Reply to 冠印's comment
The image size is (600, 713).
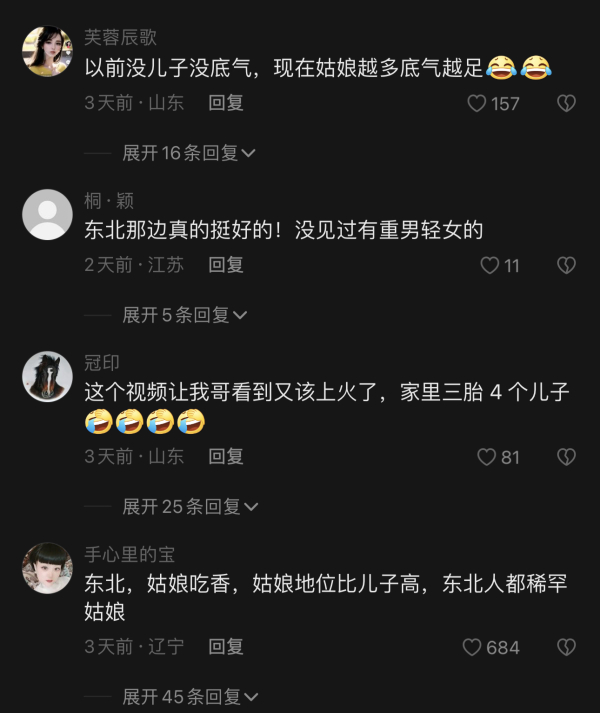tap(226, 457)
